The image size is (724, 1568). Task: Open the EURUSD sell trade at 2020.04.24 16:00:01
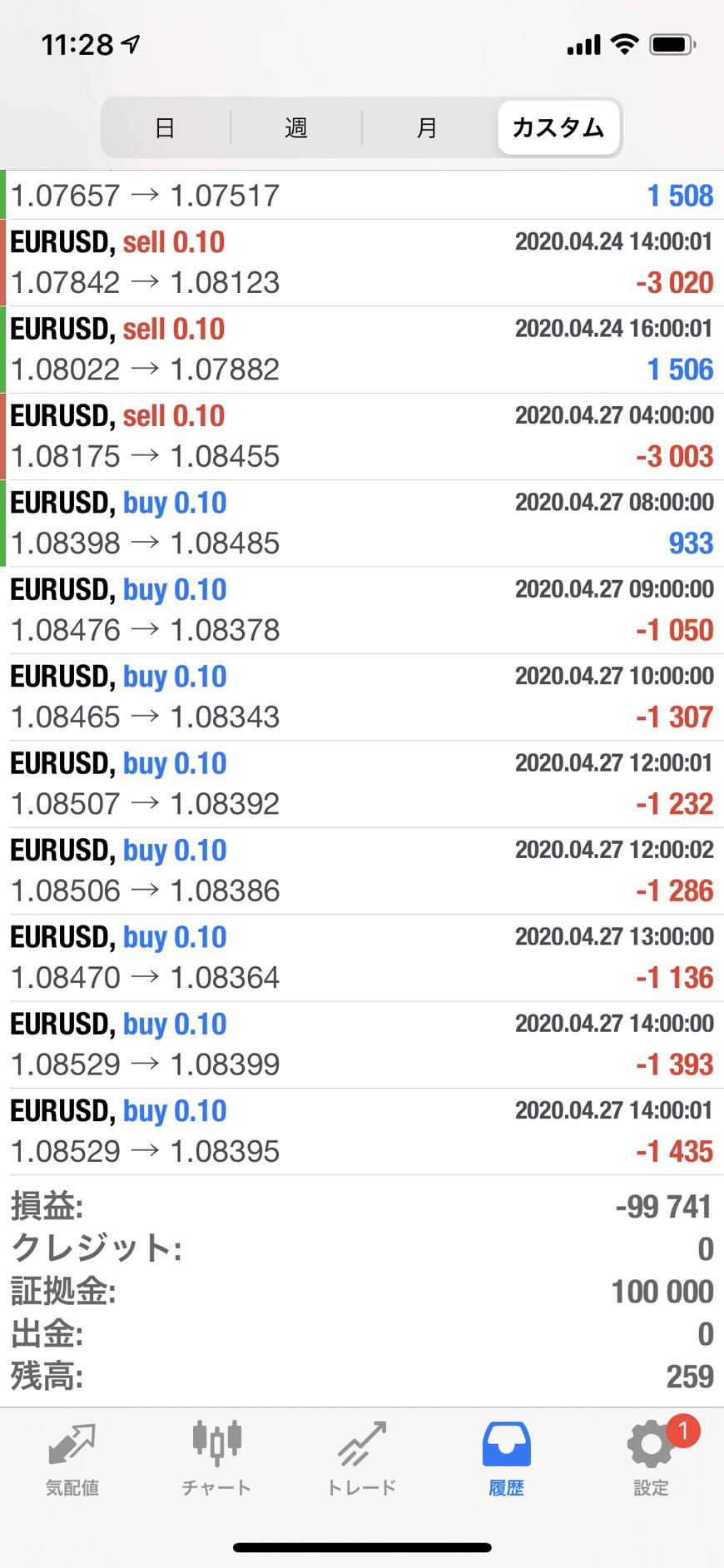click(362, 350)
